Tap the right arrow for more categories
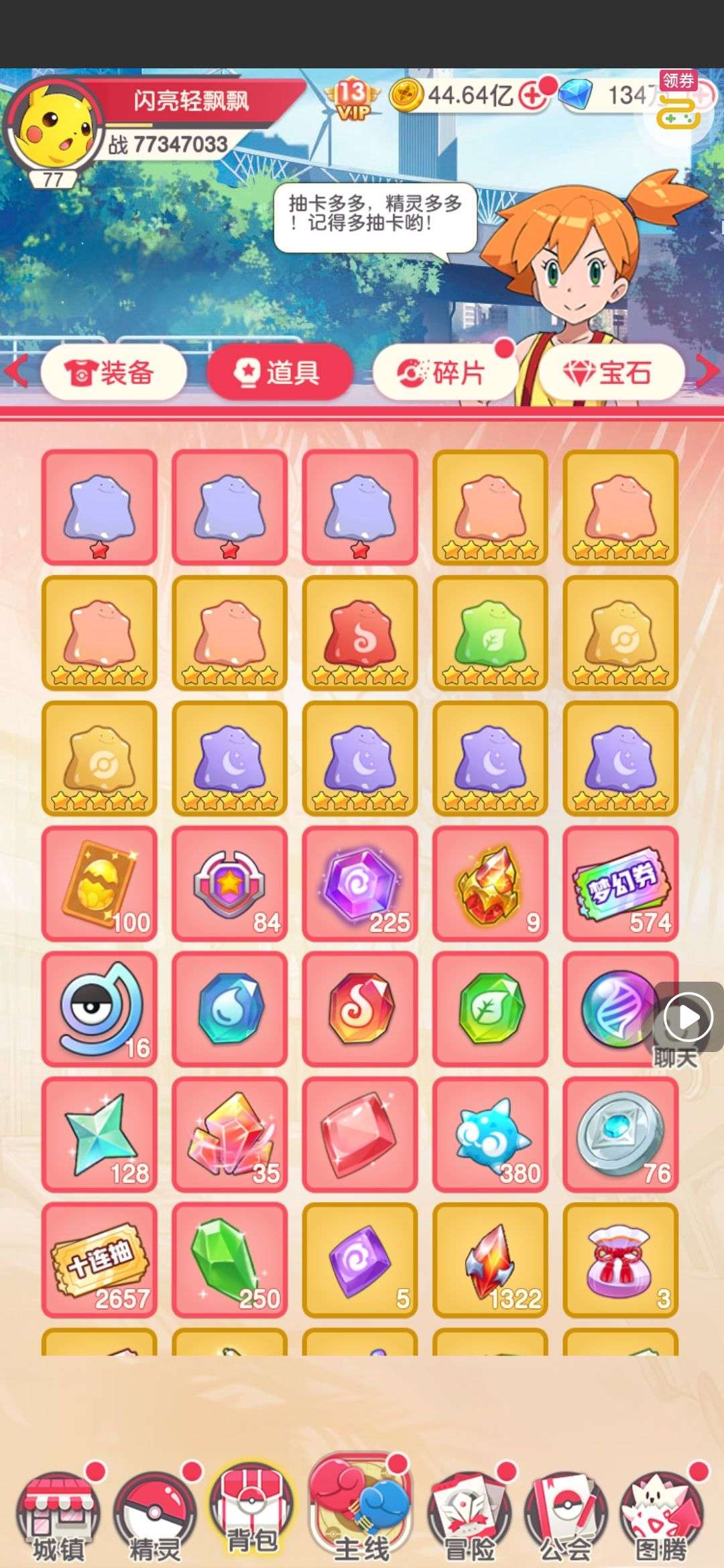 point(707,371)
